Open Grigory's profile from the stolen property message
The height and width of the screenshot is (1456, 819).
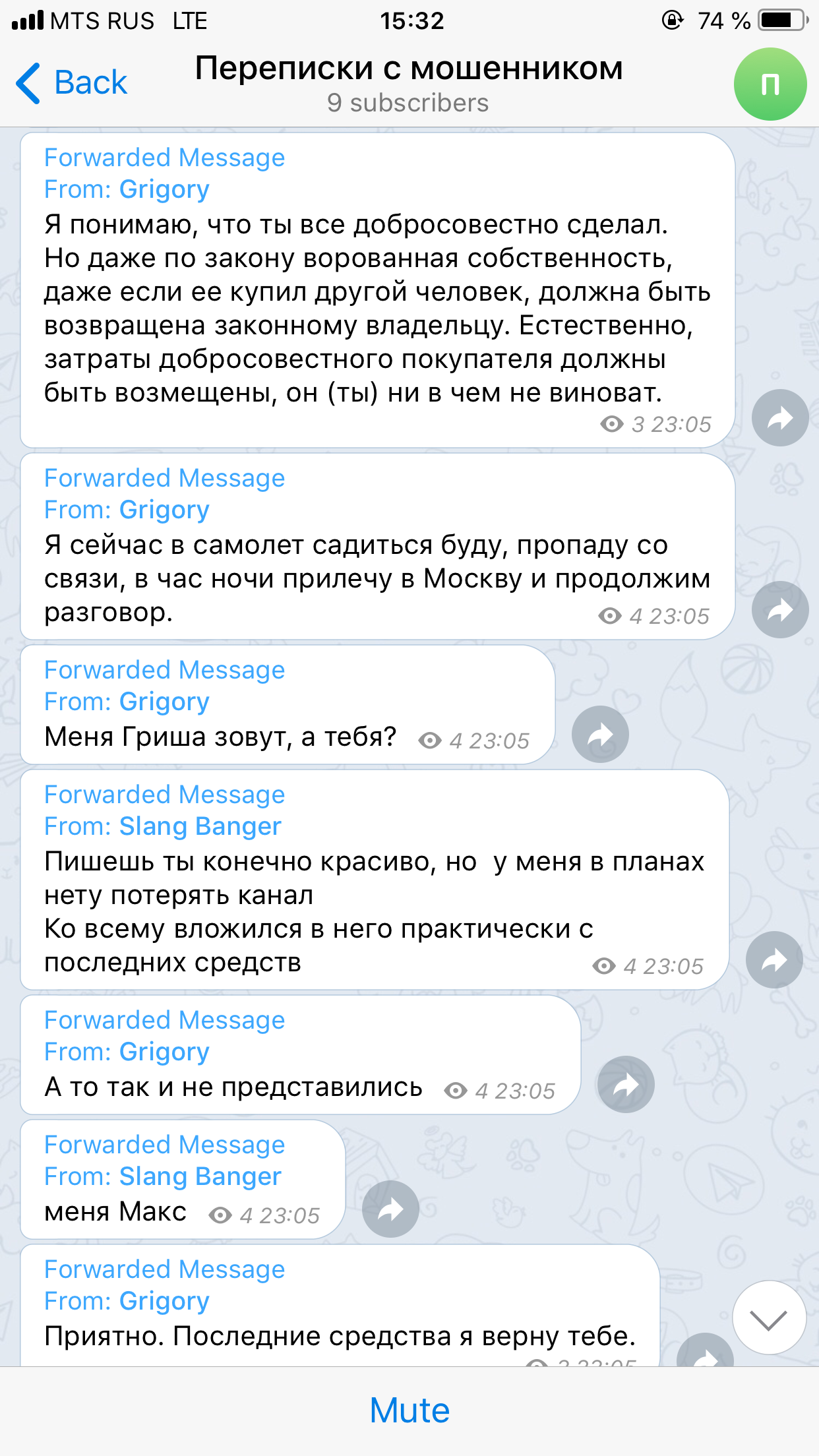click(x=164, y=190)
